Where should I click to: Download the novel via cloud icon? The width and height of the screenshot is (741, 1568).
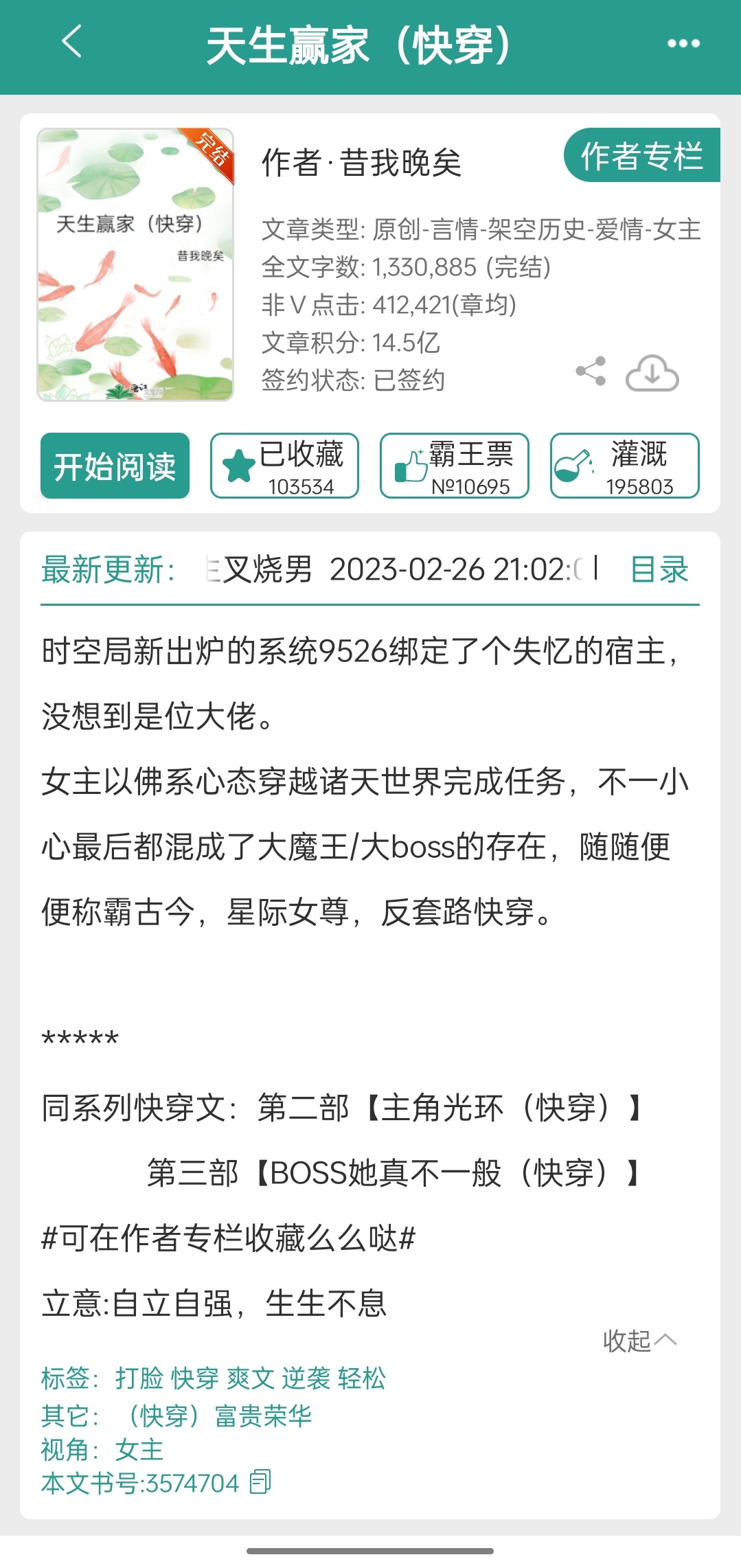pos(652,373)
